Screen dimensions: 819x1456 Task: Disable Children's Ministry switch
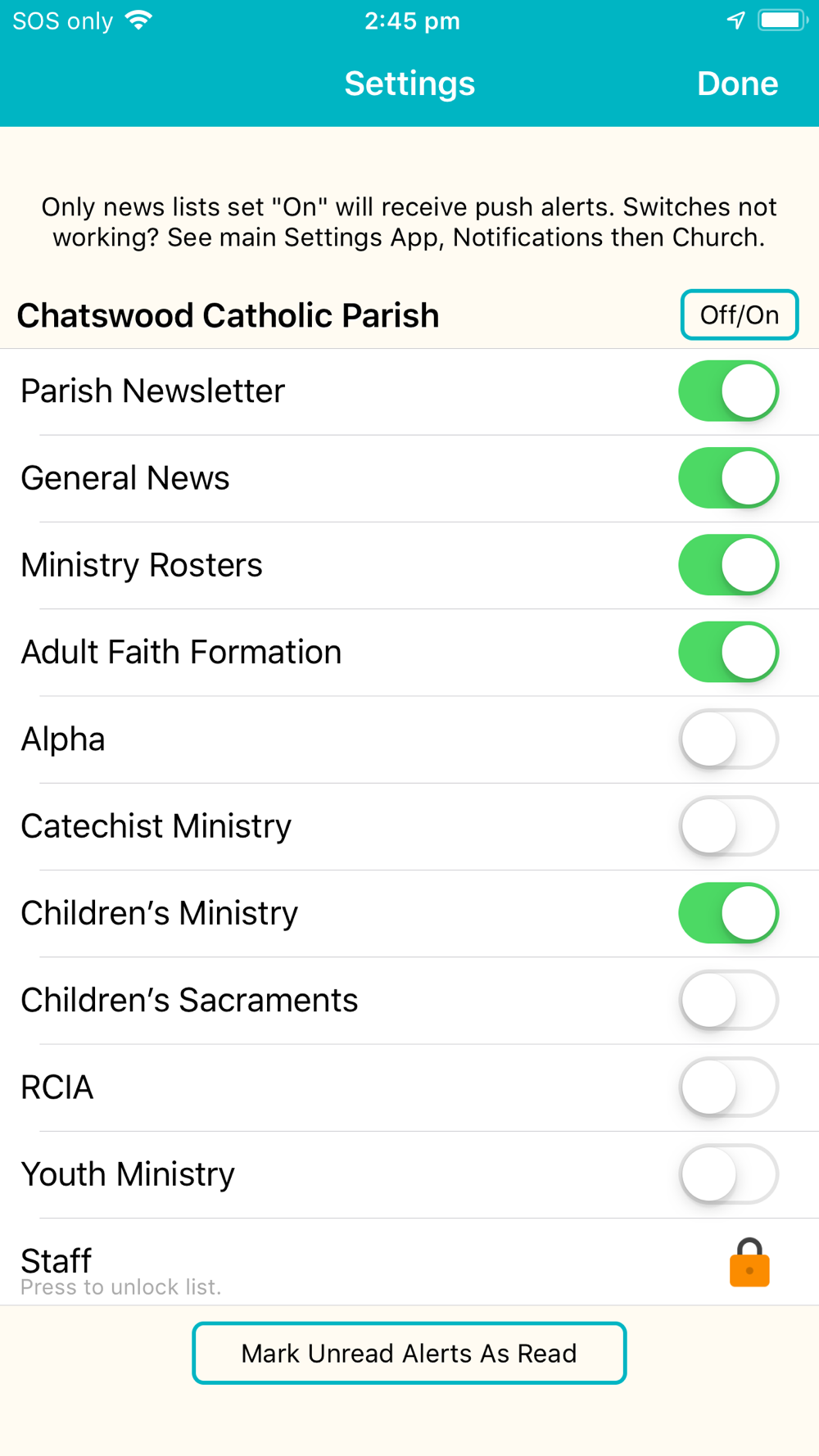coord(728,913)
